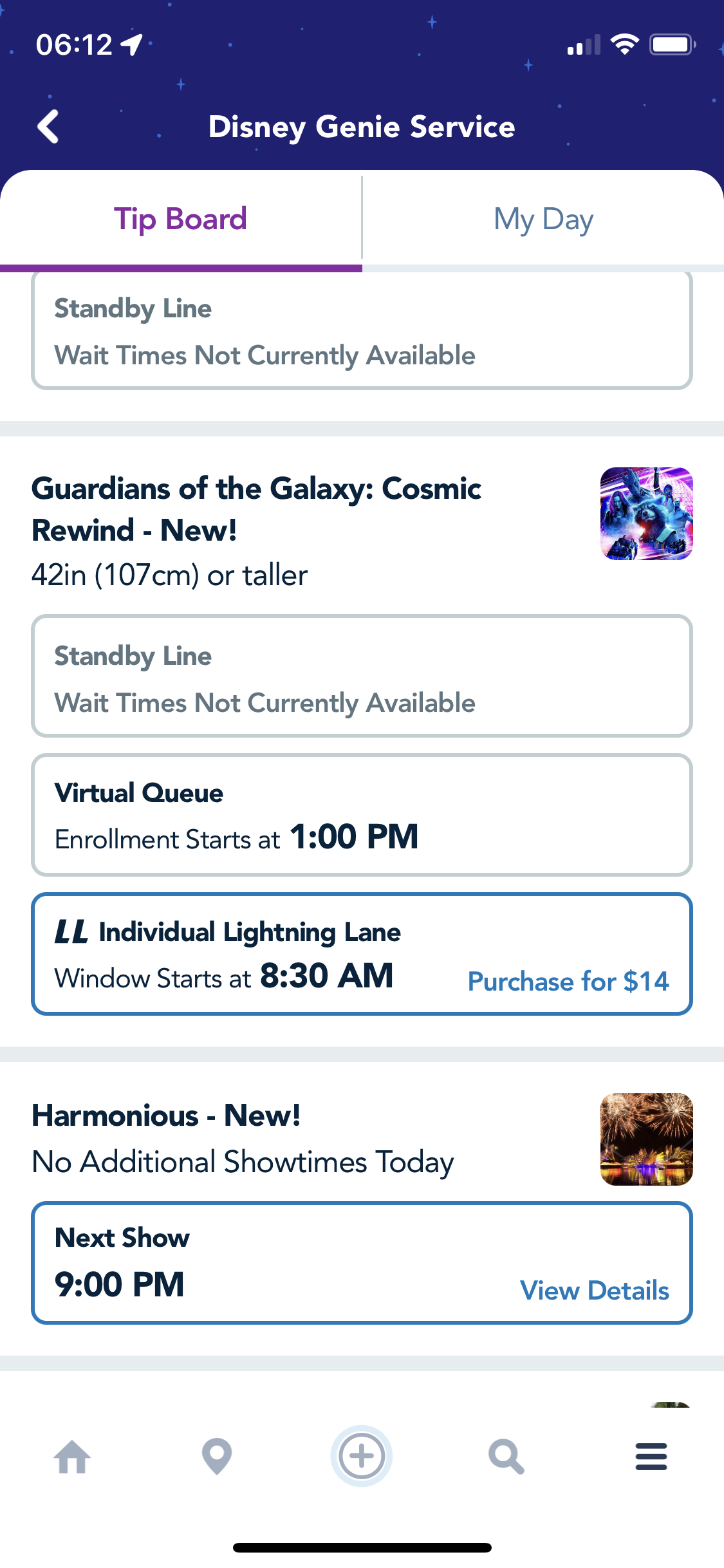Open the map location tab

tap(217, 1456)
